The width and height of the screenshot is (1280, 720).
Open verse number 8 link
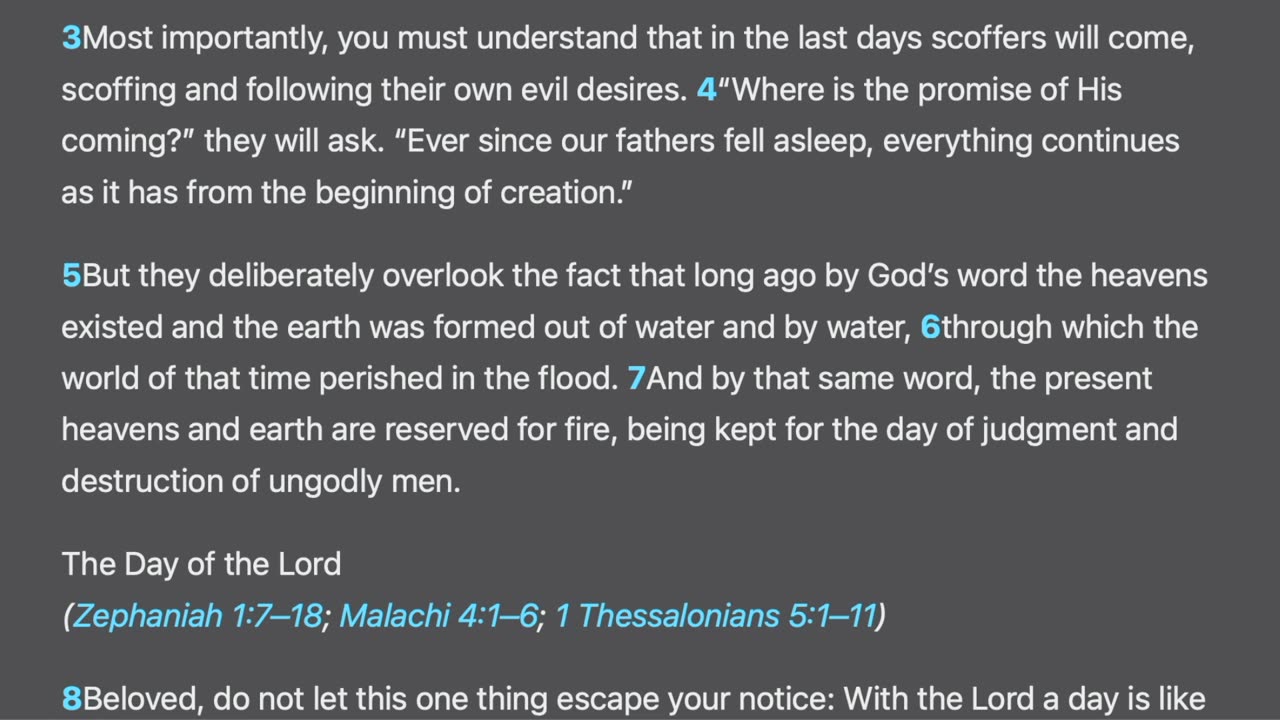point(71,698)
